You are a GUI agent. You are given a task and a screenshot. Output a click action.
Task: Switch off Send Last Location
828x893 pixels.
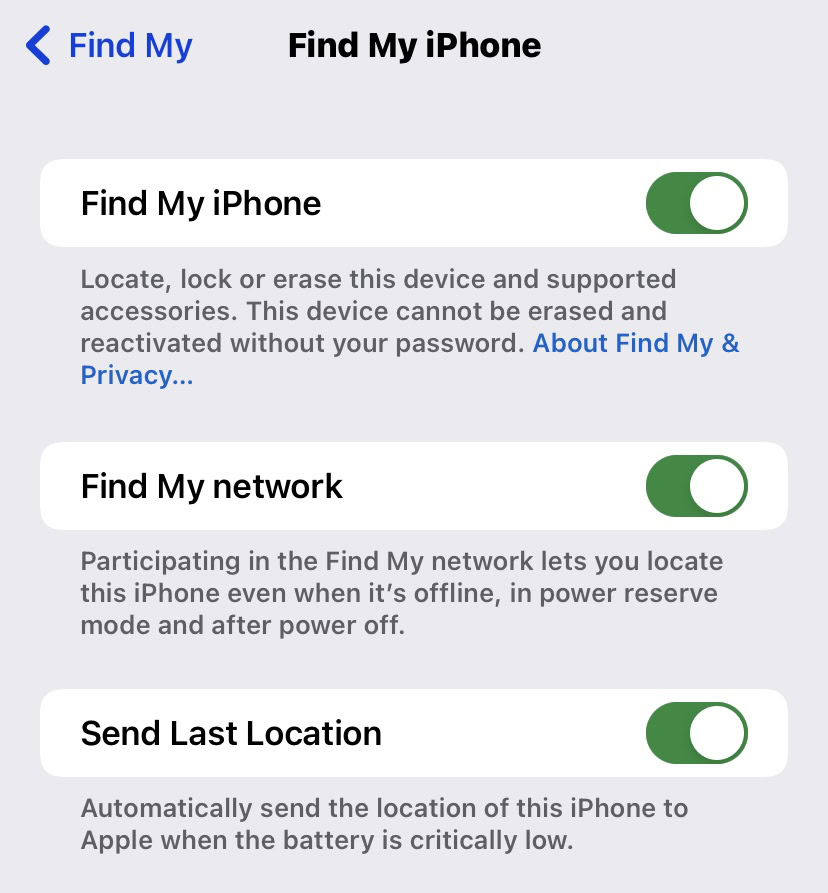point(697,733)
